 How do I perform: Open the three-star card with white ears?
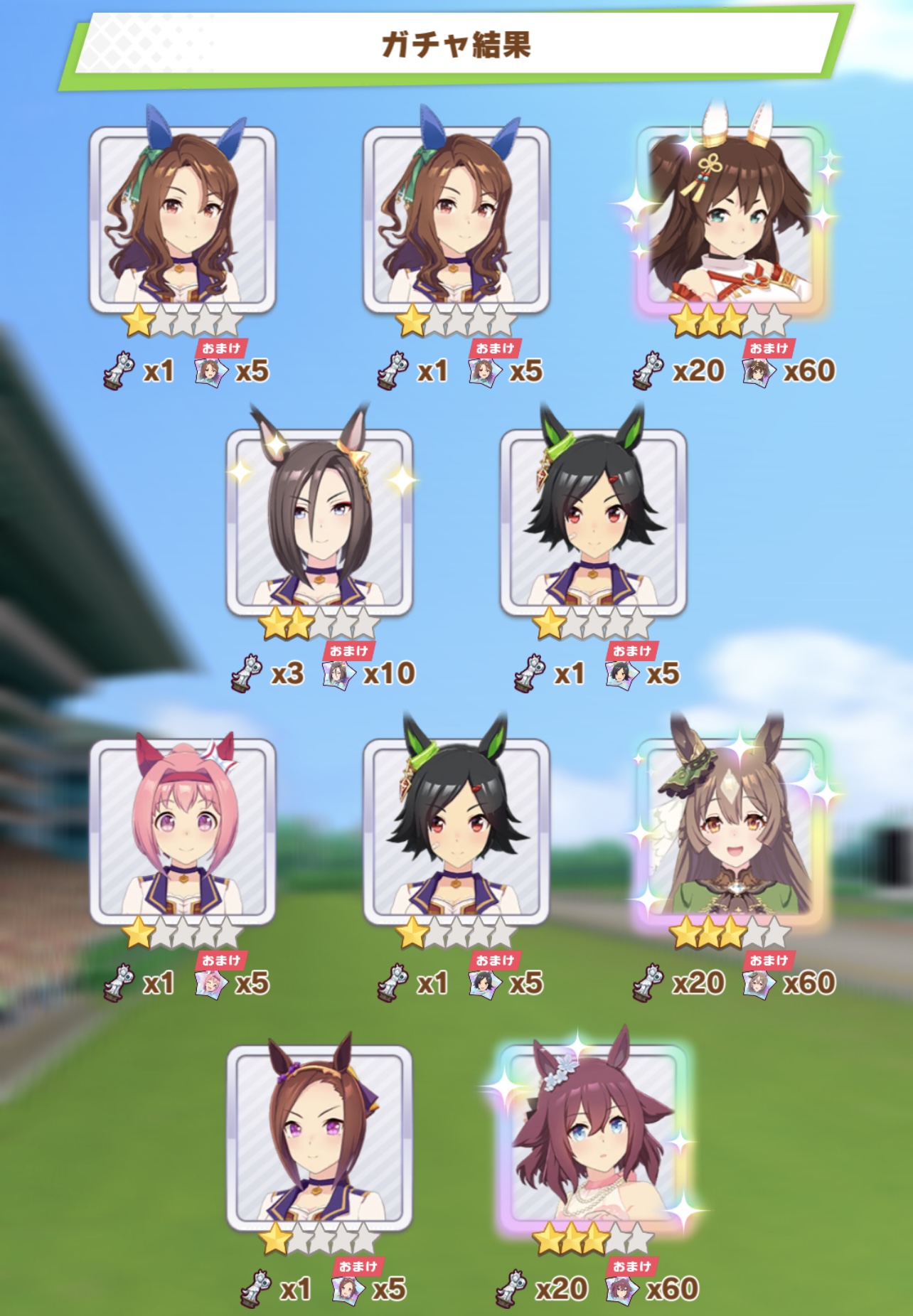730,220
